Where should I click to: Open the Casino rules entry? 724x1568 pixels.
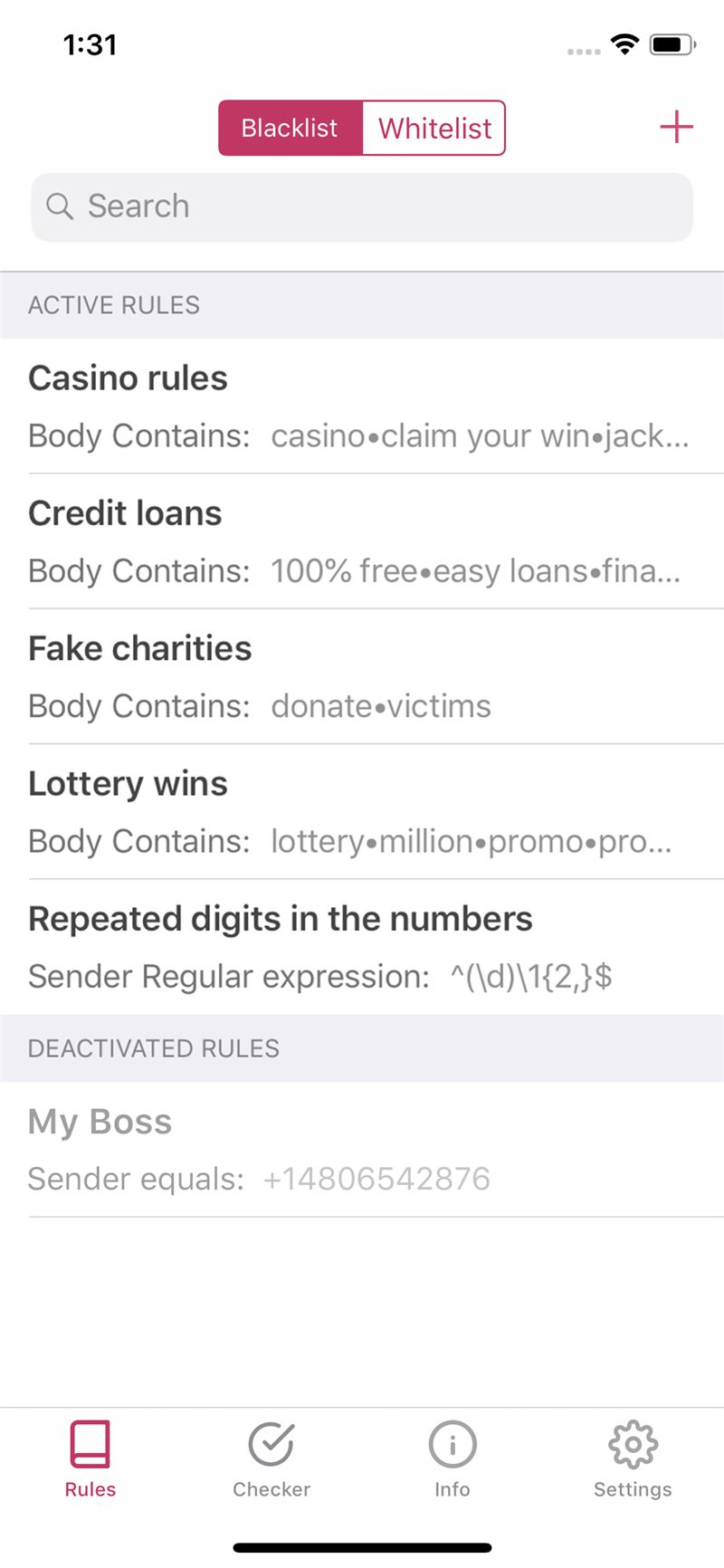(x=362, y=406)
